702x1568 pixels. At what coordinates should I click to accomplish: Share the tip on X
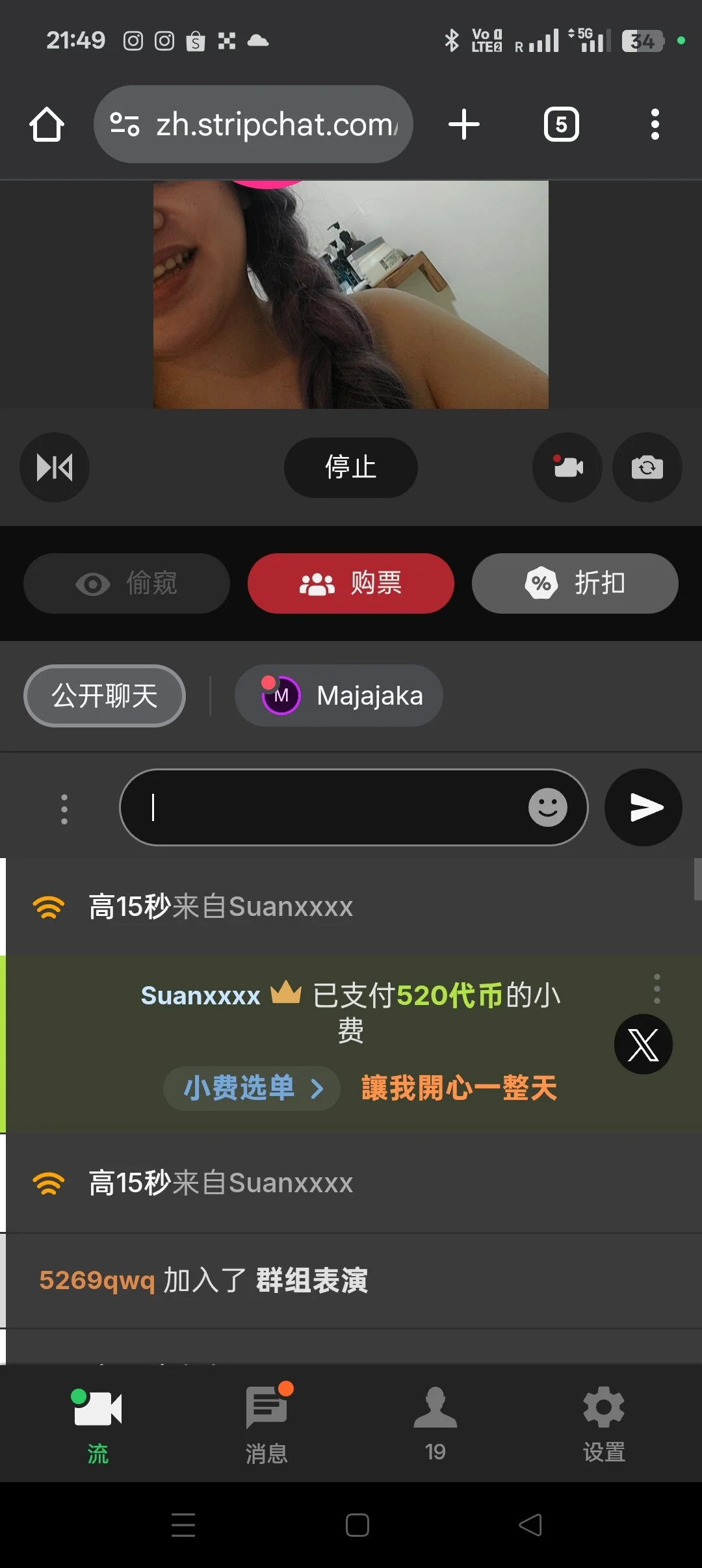pos(643,1044)
